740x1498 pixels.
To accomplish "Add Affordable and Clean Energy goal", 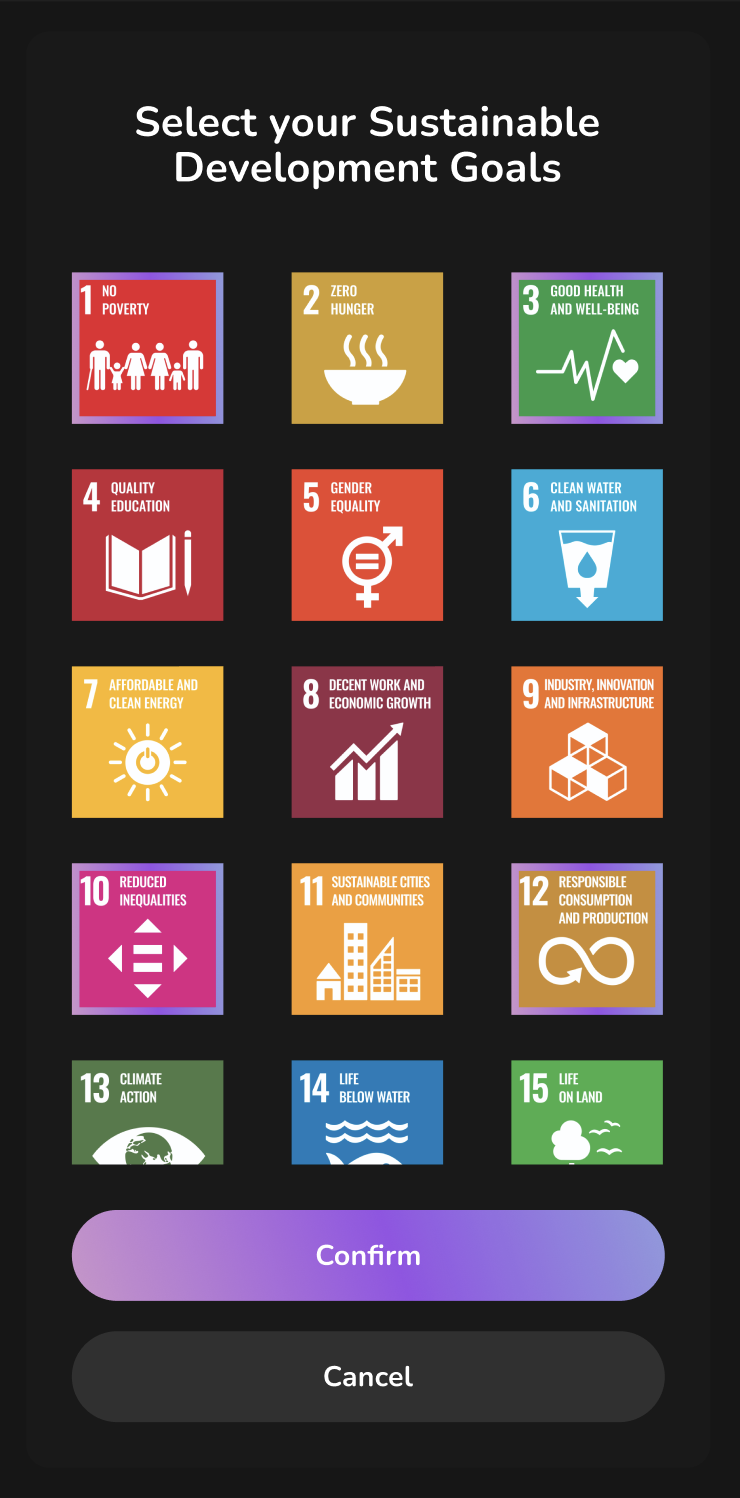I will pyautogui.click(x=147, y=742).
